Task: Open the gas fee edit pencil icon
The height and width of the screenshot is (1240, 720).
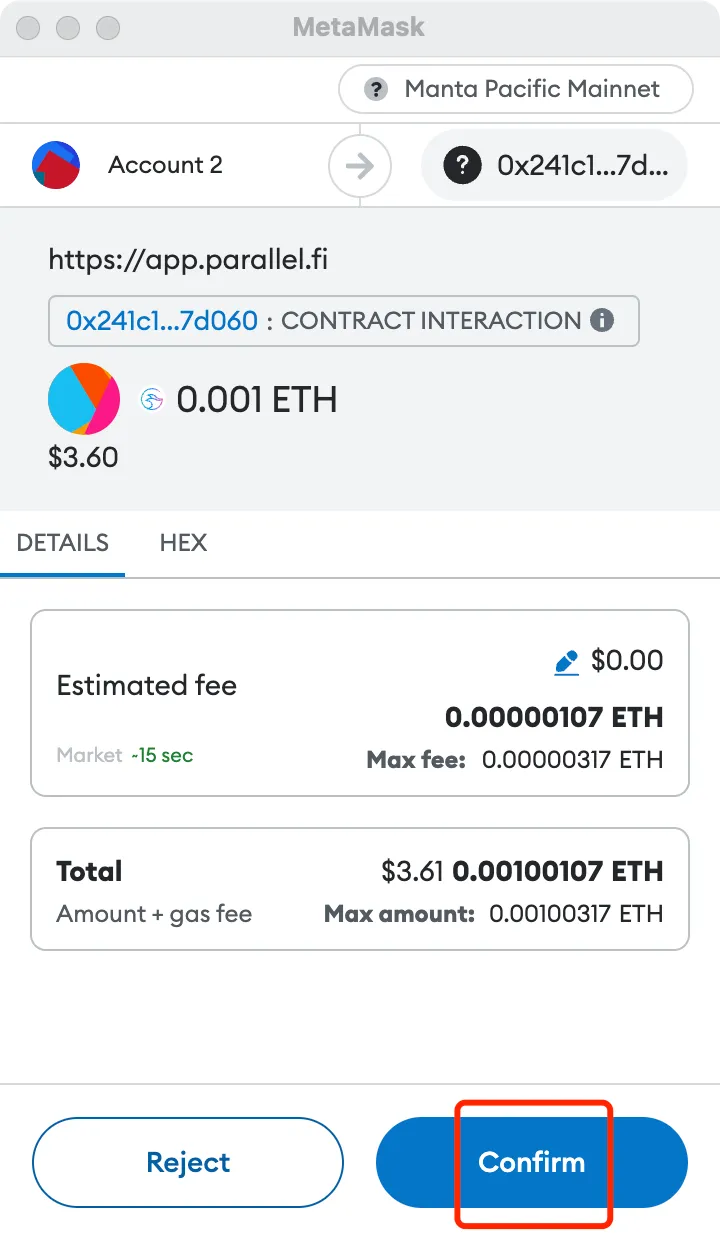Action: point(568,660)
